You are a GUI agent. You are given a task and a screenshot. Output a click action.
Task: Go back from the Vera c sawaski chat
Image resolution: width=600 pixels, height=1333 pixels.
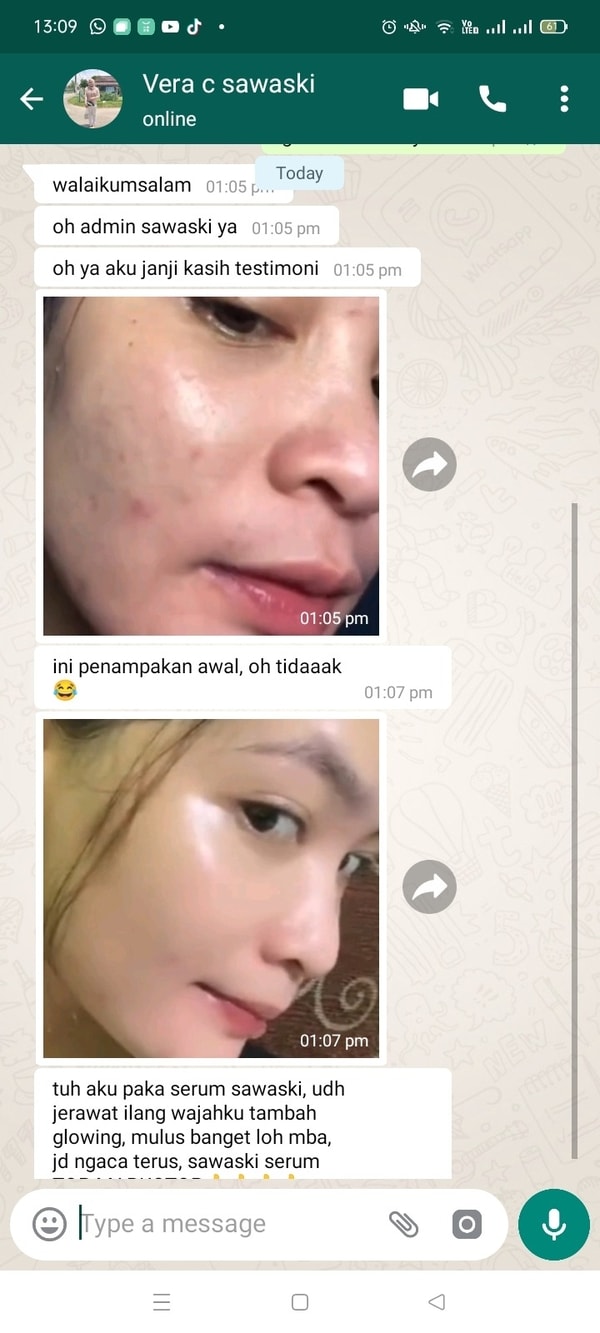pos(32,99)
